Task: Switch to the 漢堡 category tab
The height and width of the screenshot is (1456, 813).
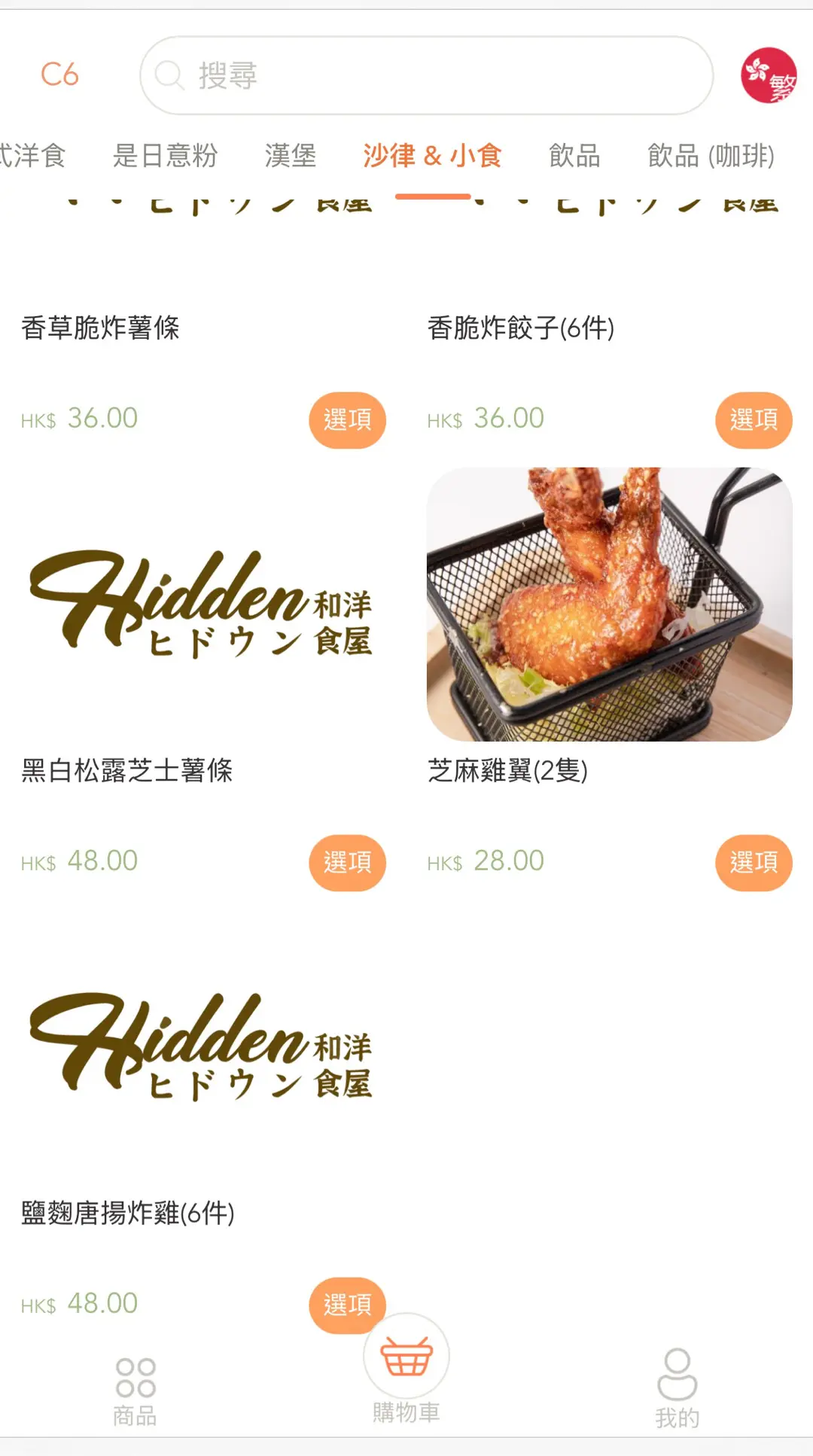Action: pos(290,156)
